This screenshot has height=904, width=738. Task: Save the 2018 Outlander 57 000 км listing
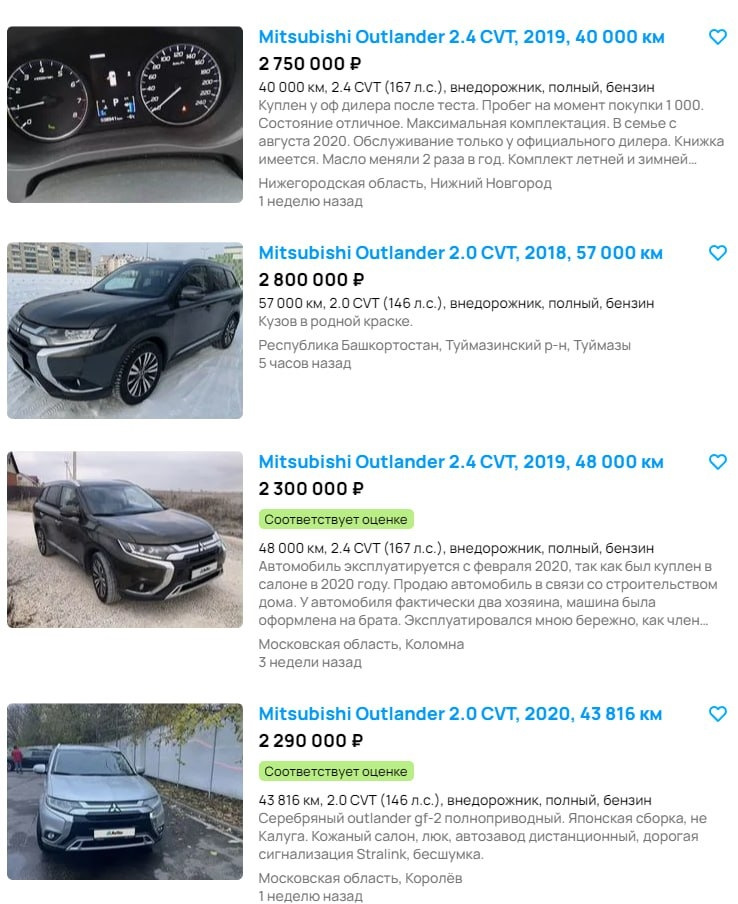pos(717,253)
